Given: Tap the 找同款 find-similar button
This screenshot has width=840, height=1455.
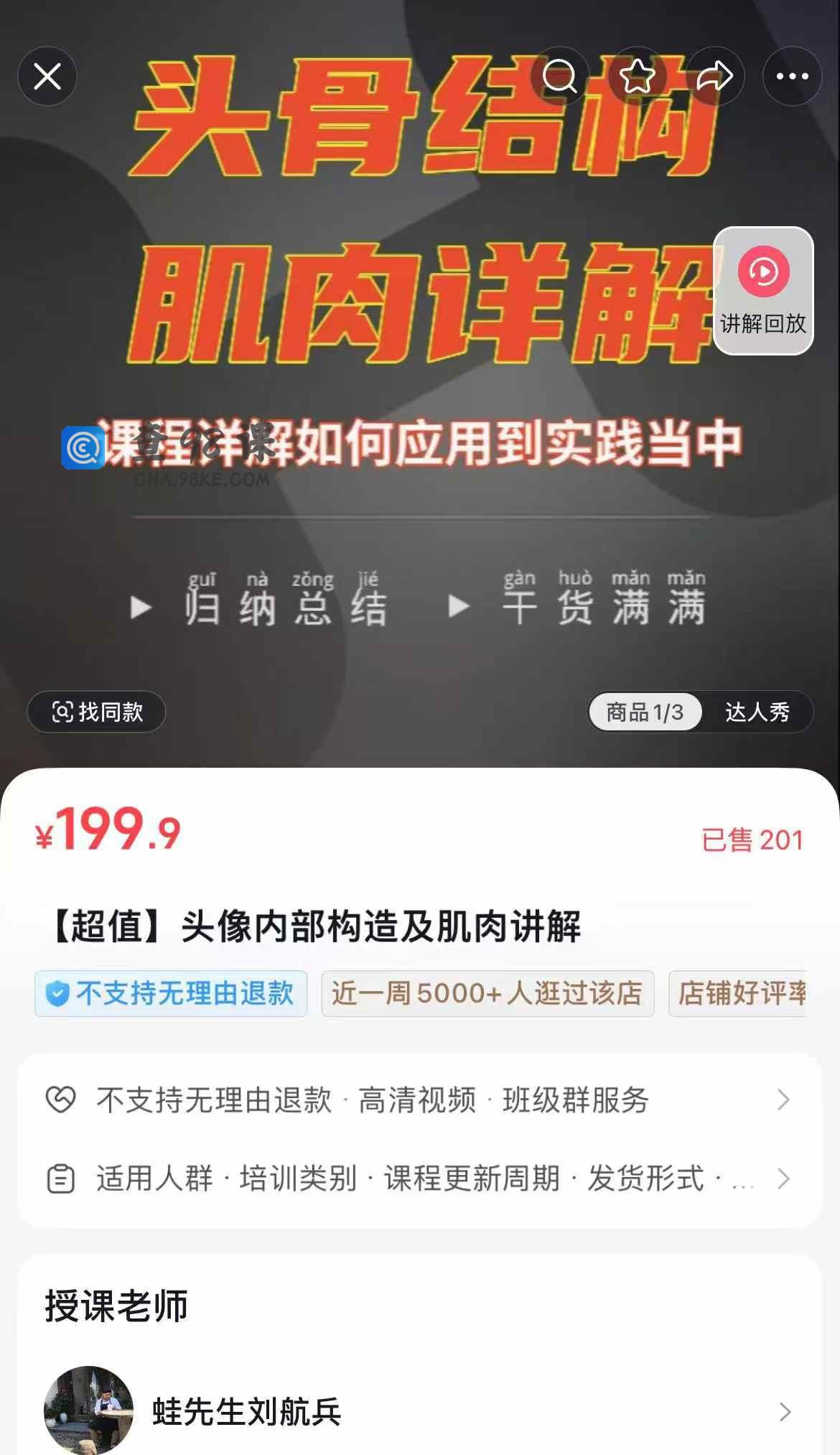Looking at the screenshot, I should click(x=97, y=712).
